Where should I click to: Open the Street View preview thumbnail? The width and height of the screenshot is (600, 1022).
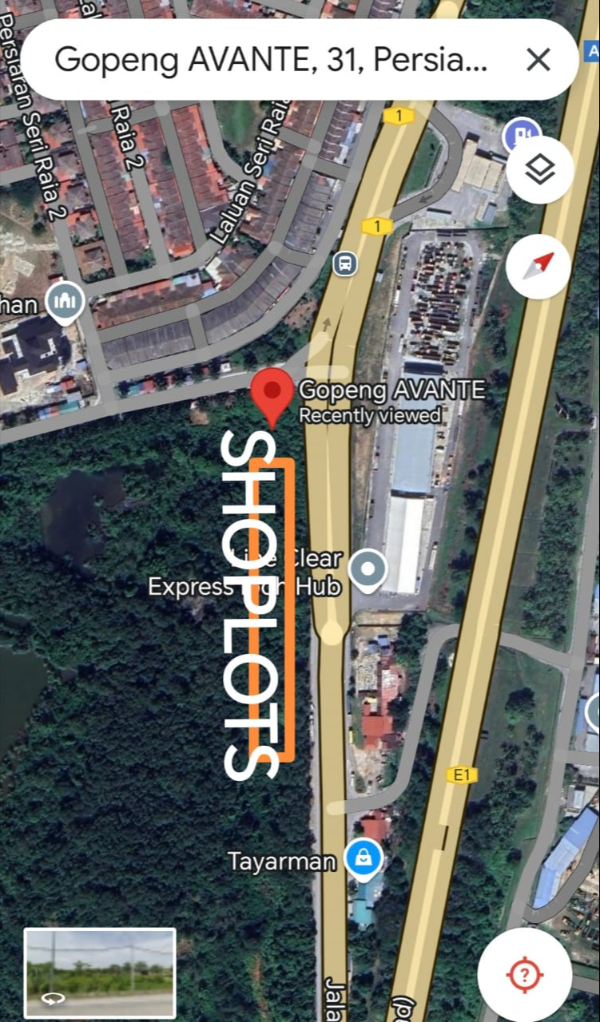pyautogui.click(x=100, y=973)
